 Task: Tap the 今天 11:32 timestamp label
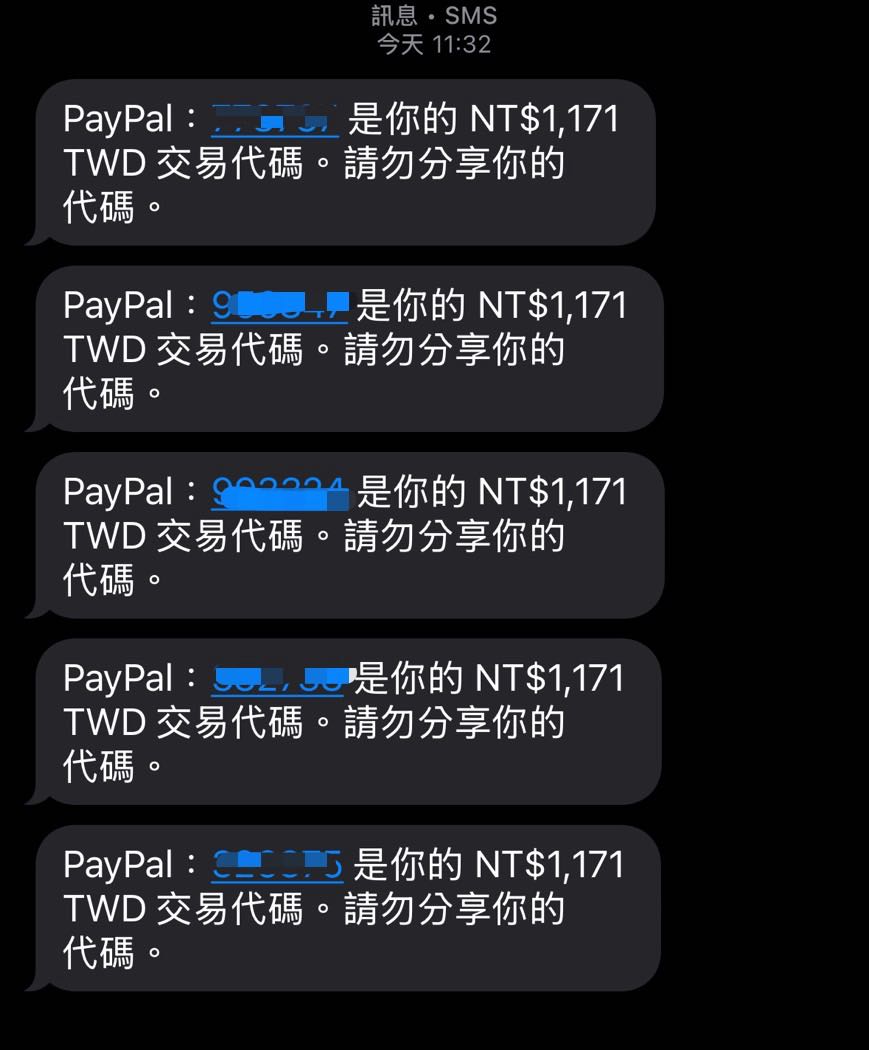coord(433,45)
